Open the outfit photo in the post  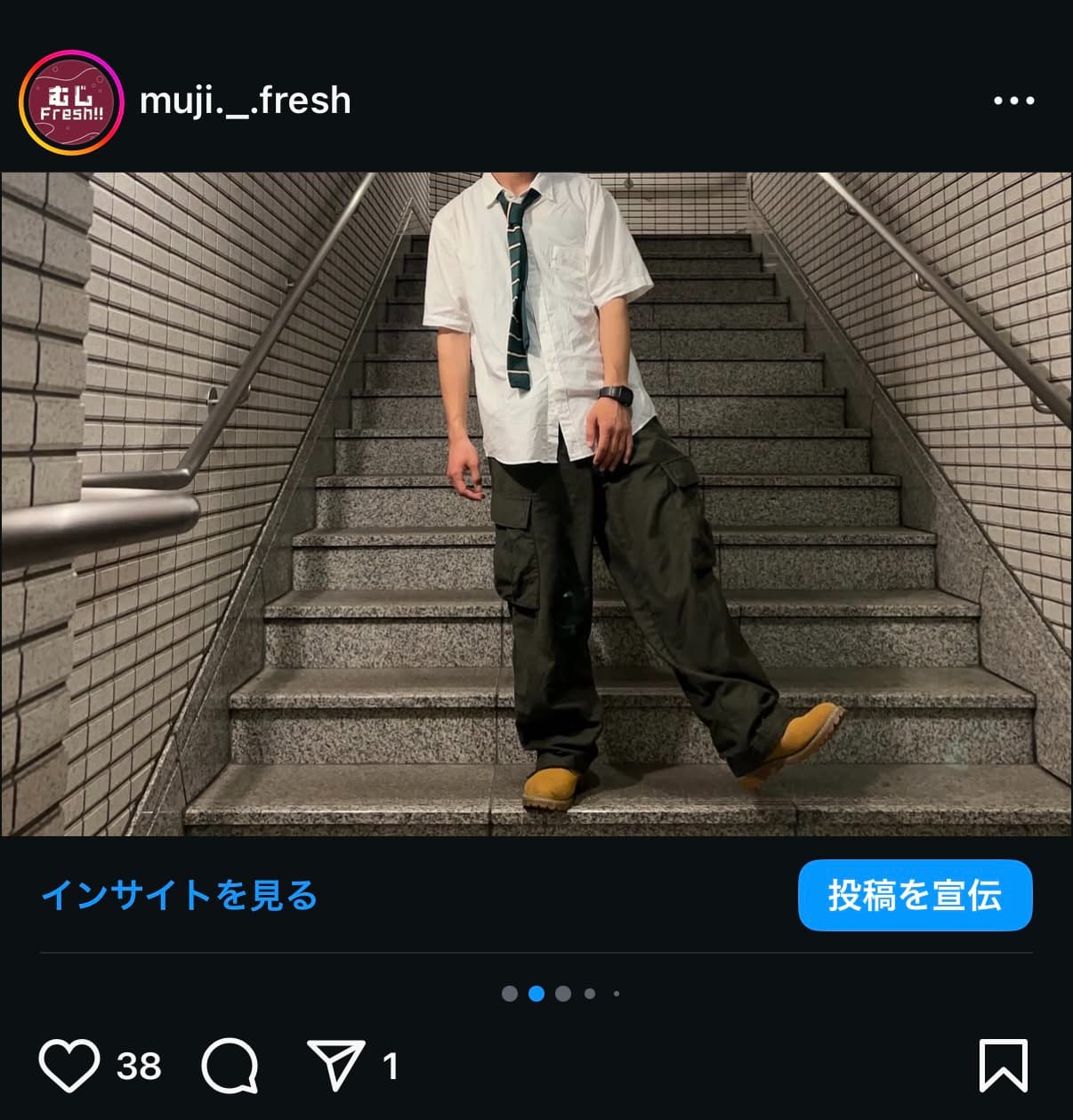[536, 504]
